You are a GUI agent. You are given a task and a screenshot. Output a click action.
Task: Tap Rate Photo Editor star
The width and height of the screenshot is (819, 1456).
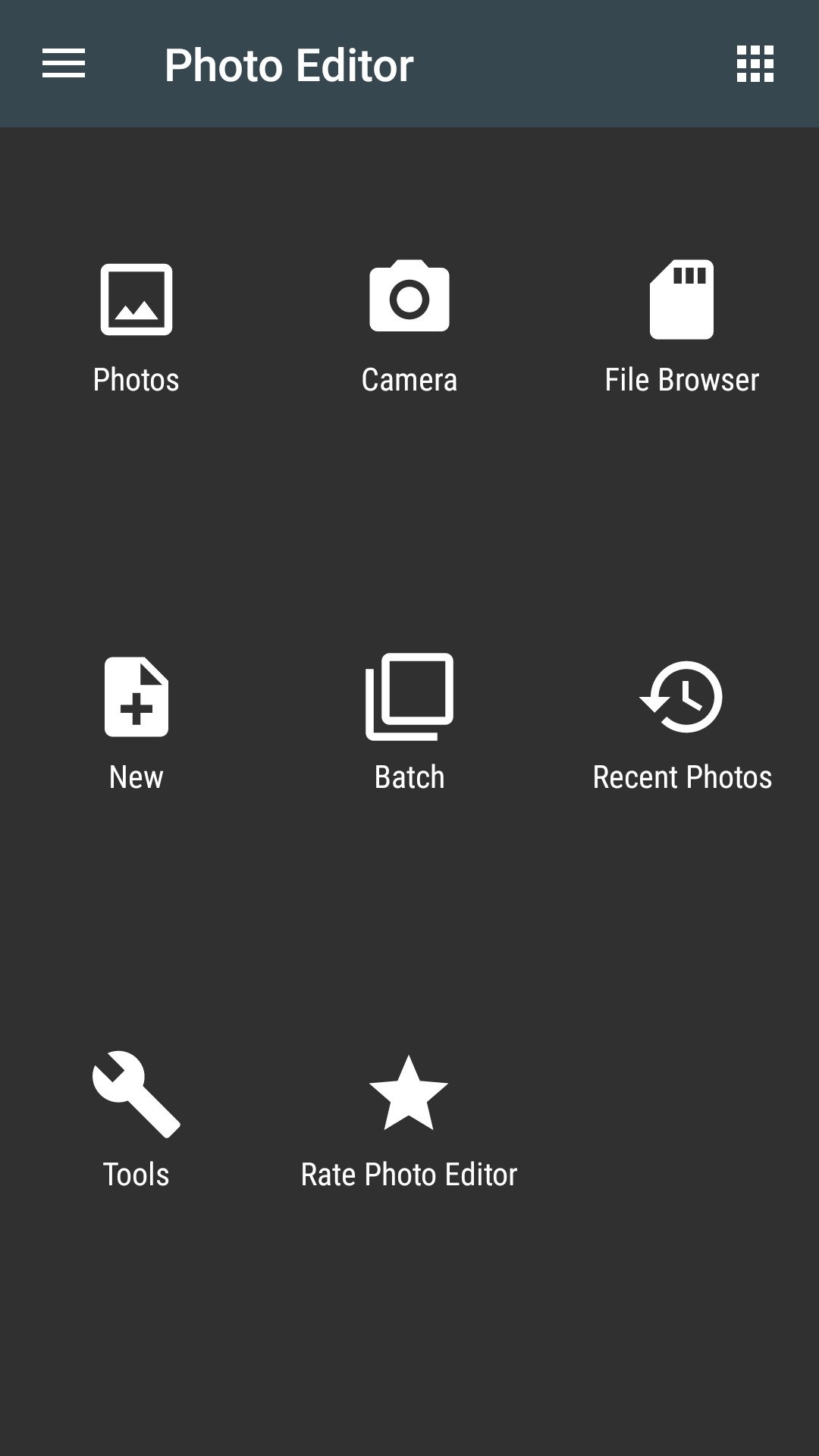click(409, 1093)
